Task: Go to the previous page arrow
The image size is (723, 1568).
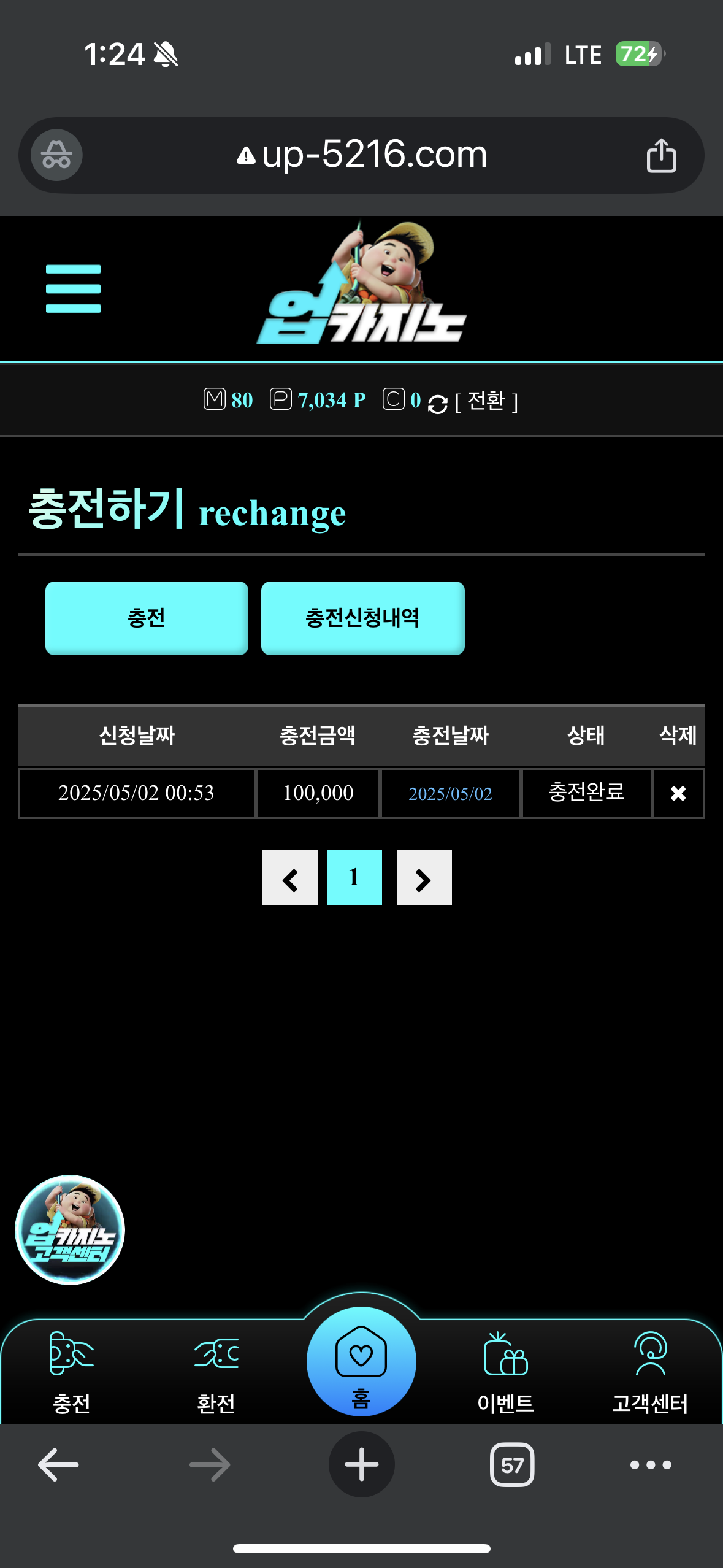Action: point(290,878)
